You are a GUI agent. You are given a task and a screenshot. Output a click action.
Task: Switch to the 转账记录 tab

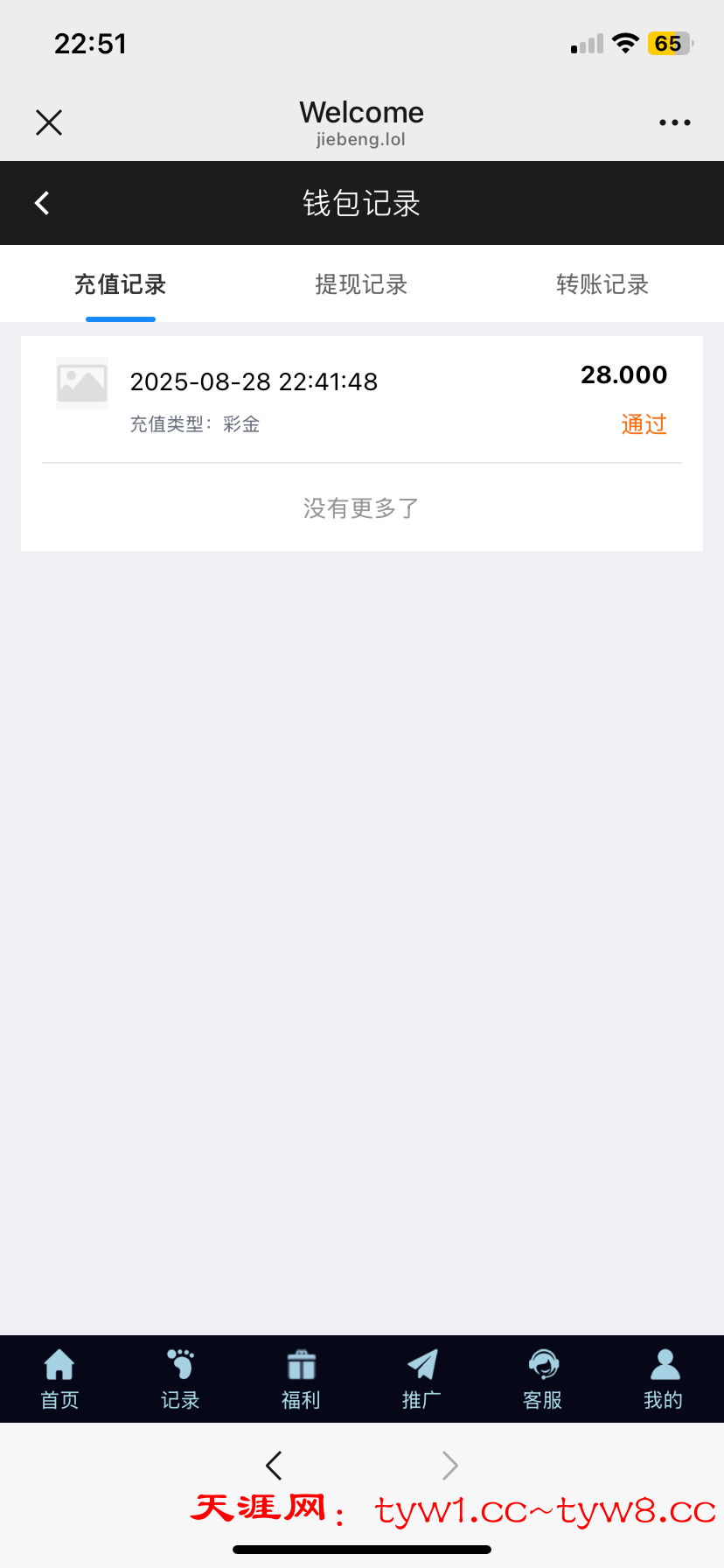(x=602, y=284)
